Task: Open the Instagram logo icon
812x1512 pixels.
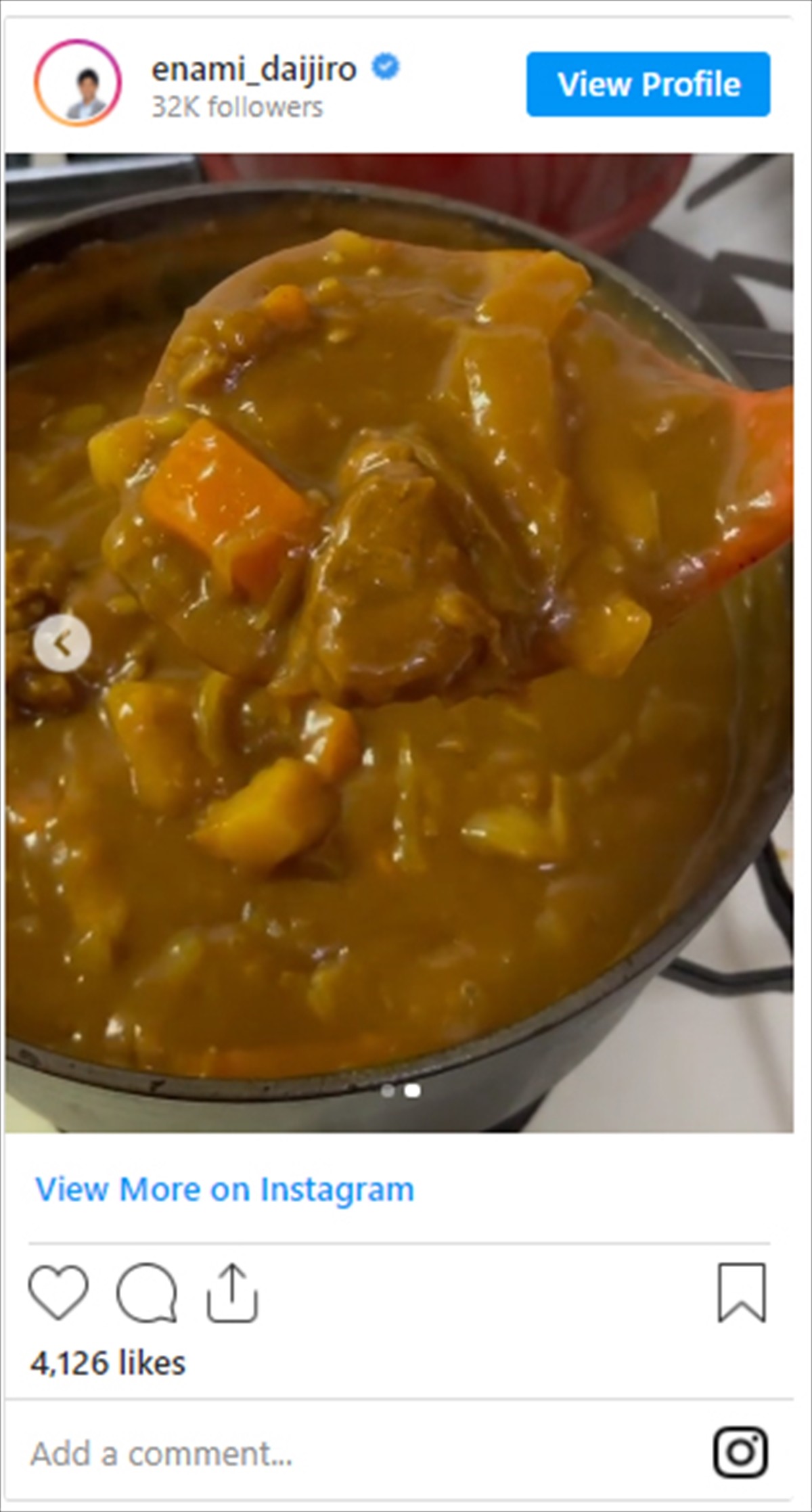Action: tap(740, 1452)
